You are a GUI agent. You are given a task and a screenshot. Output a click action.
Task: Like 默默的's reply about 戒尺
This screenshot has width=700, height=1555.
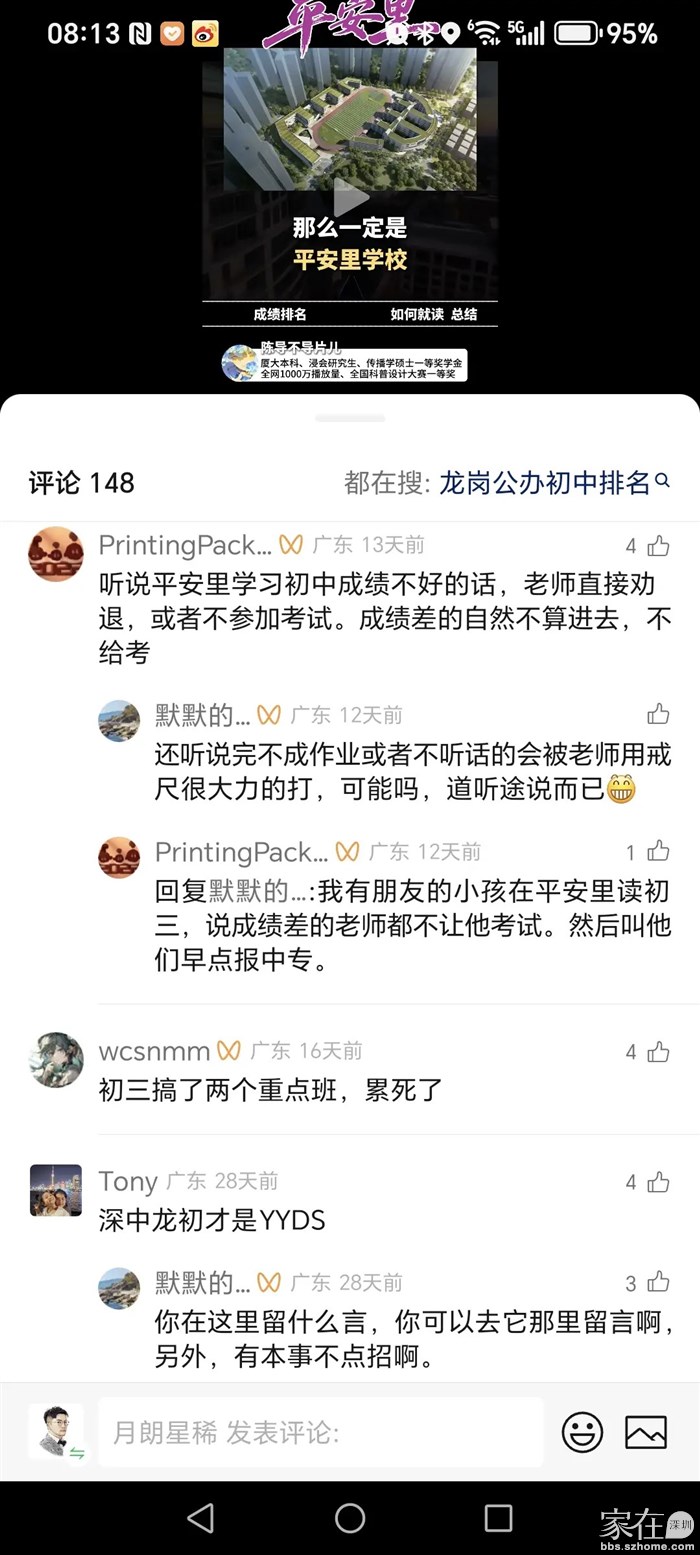657,714
